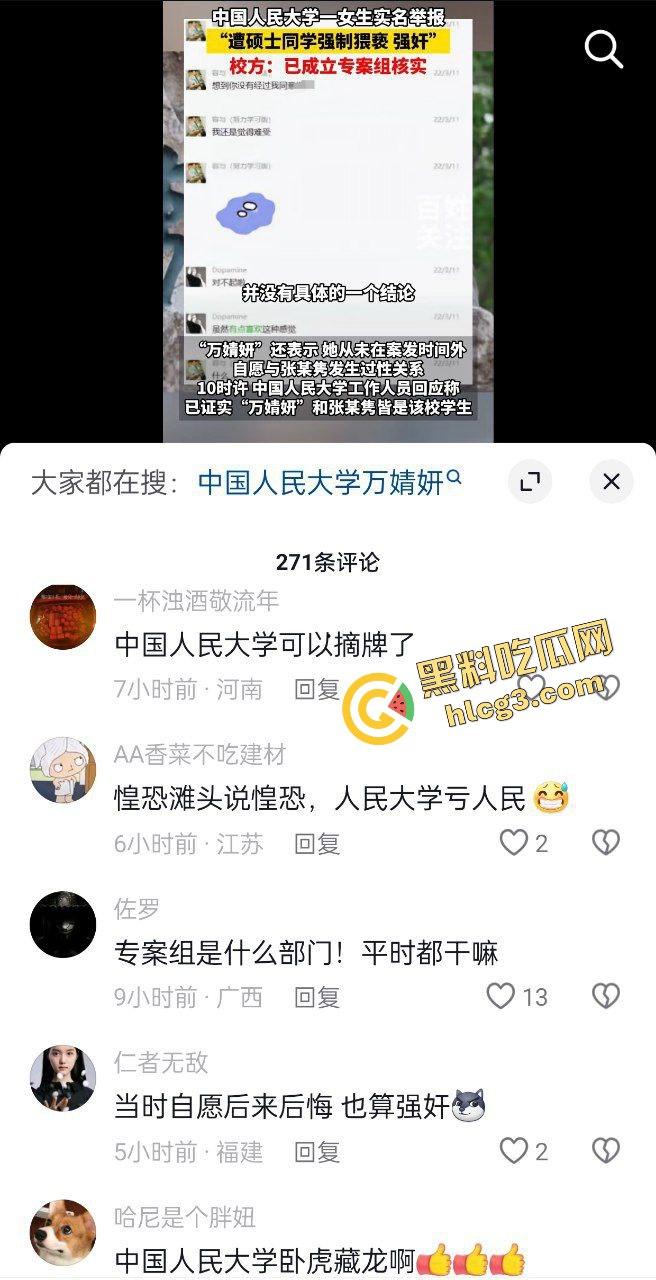Tap the video above the comments
Image resolution: width=656 pixels, height=1280 pixels.
[328, 220]
